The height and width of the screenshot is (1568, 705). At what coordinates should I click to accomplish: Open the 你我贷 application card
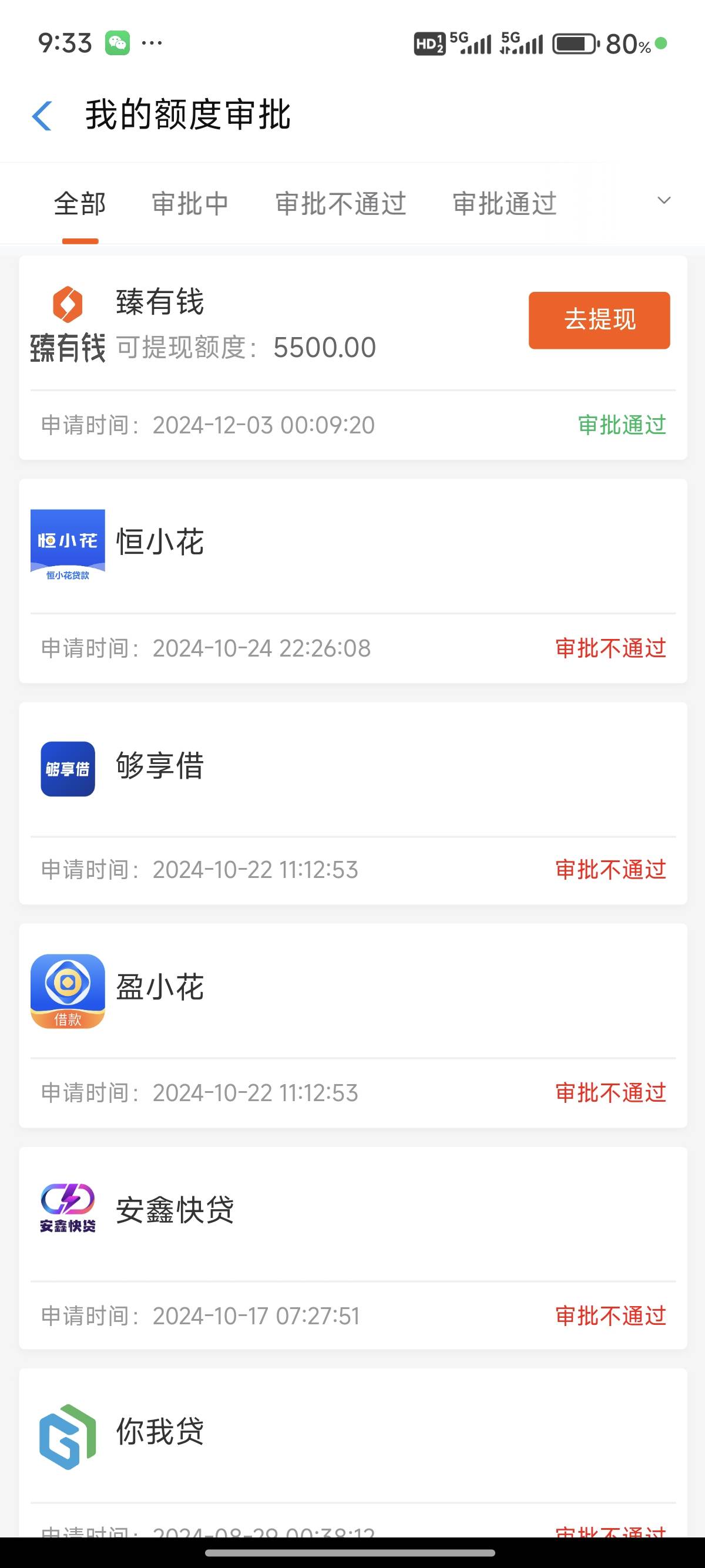point(353,1452)
